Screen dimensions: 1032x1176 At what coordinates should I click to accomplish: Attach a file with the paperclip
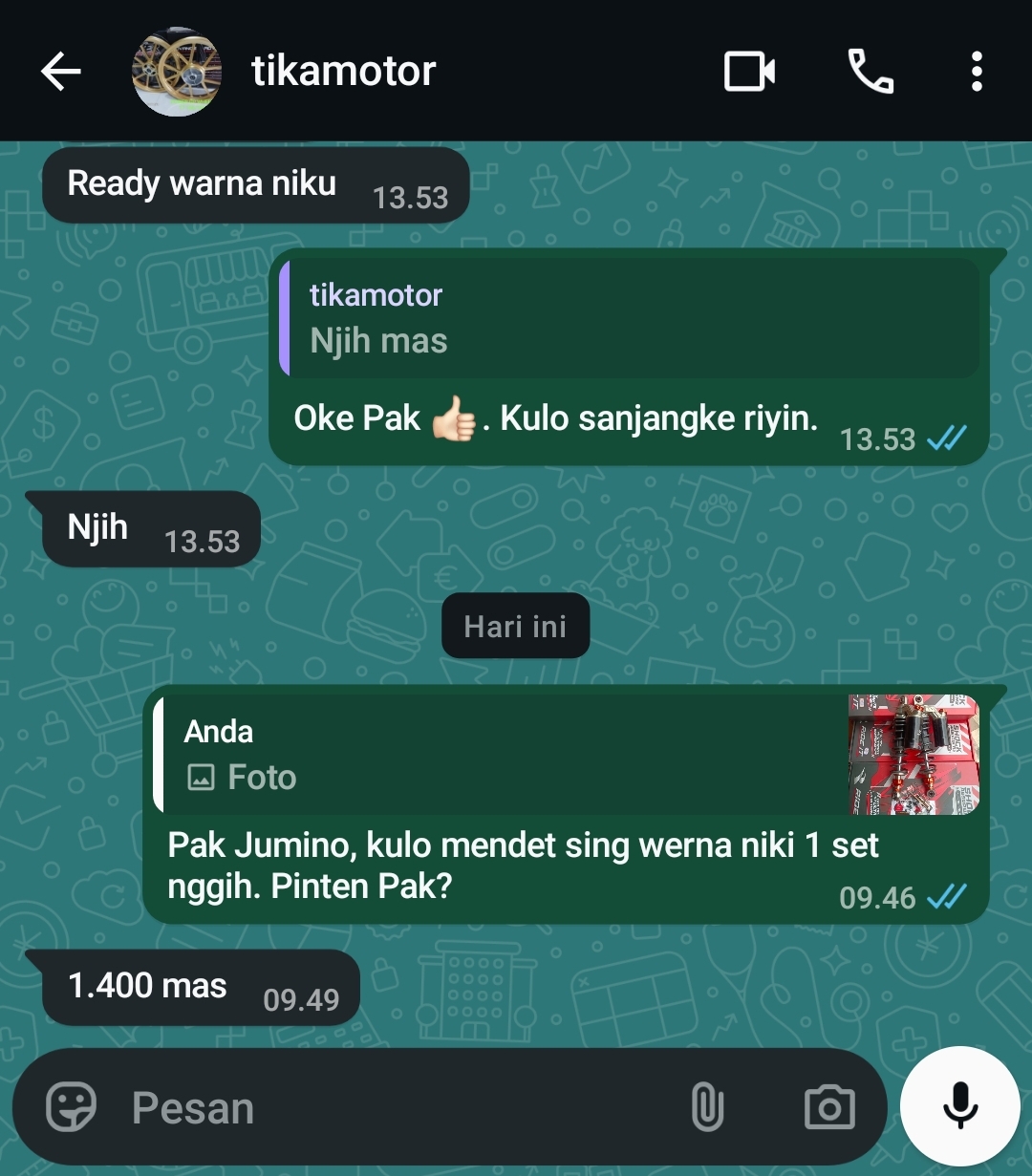[706, 1108]
